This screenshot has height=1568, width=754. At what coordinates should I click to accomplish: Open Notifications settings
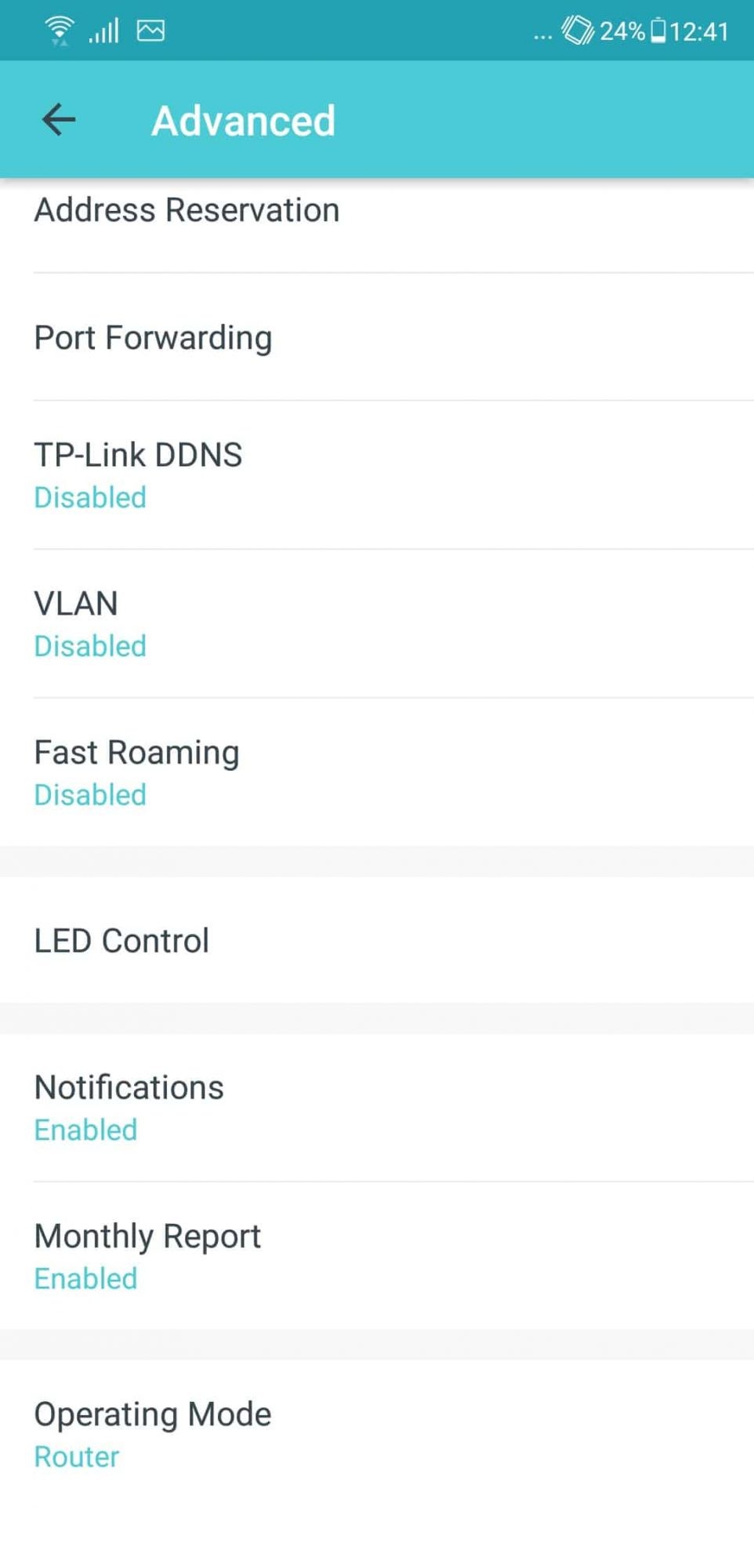click(377, 1108)
